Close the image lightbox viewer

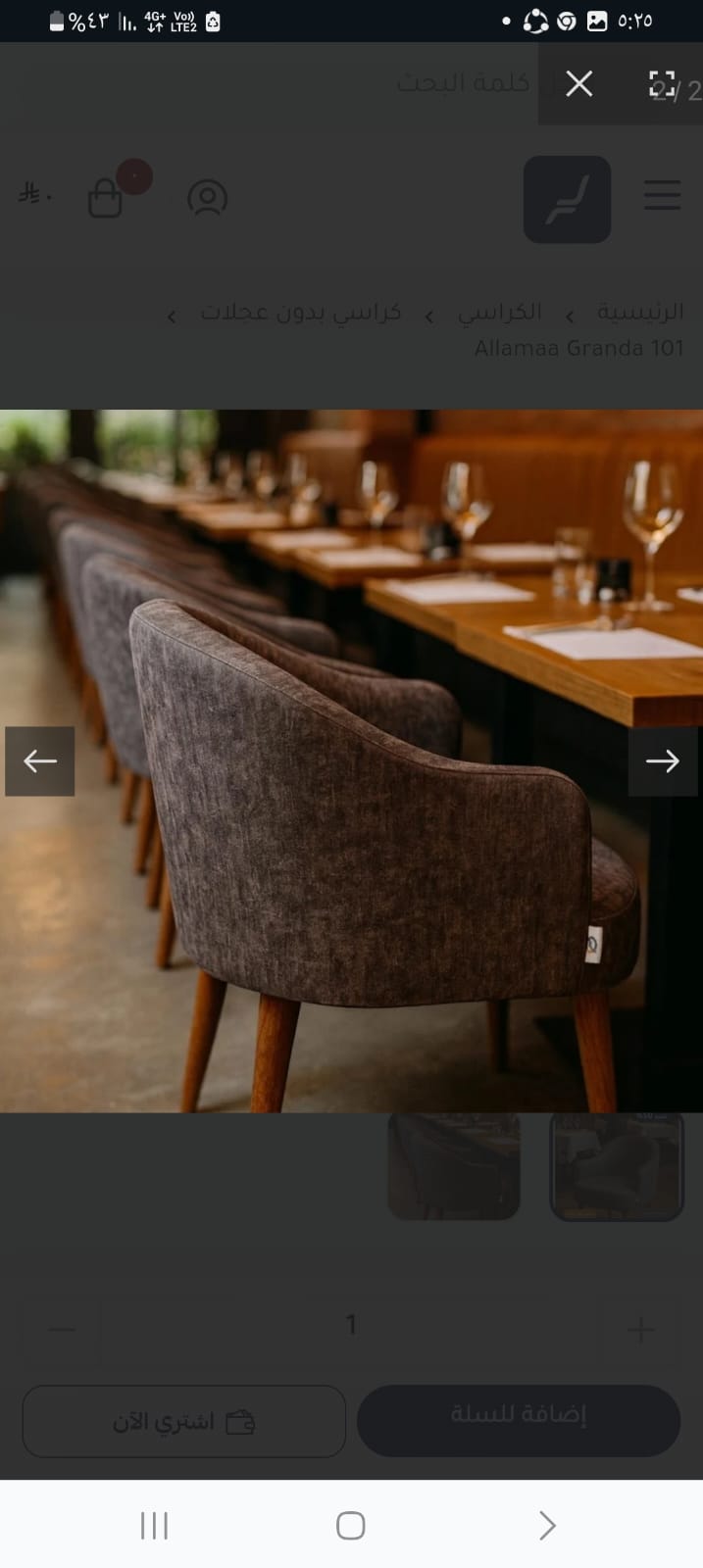click(x=579, y=84)
